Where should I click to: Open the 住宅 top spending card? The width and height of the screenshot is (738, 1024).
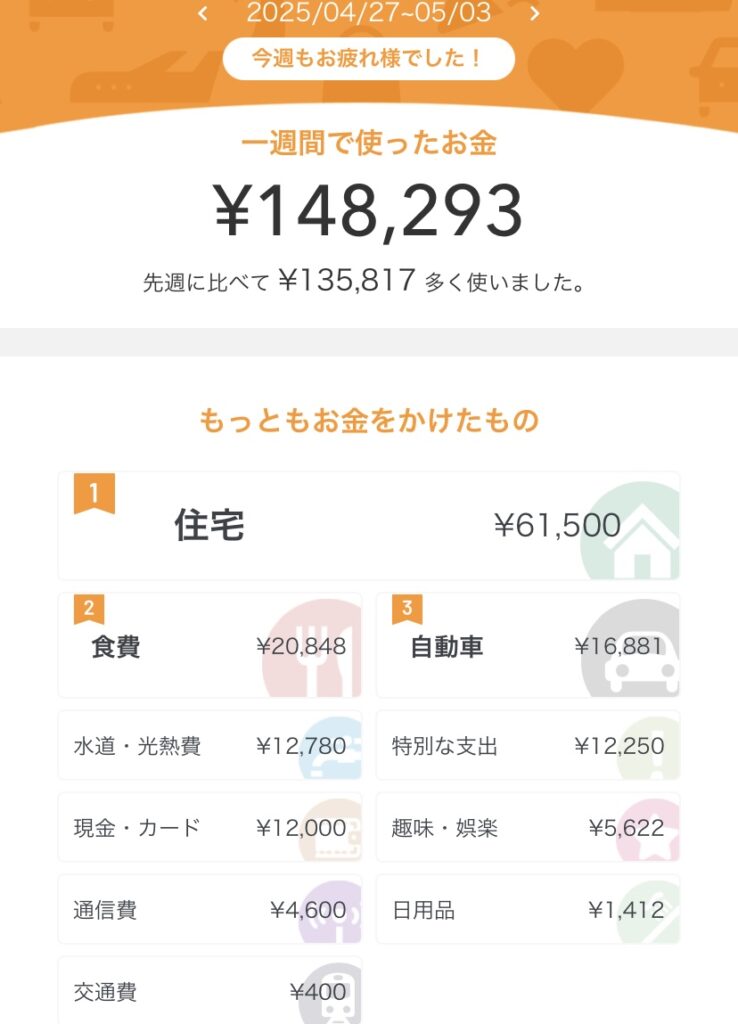pyautogui.click(x=368, y=526)
